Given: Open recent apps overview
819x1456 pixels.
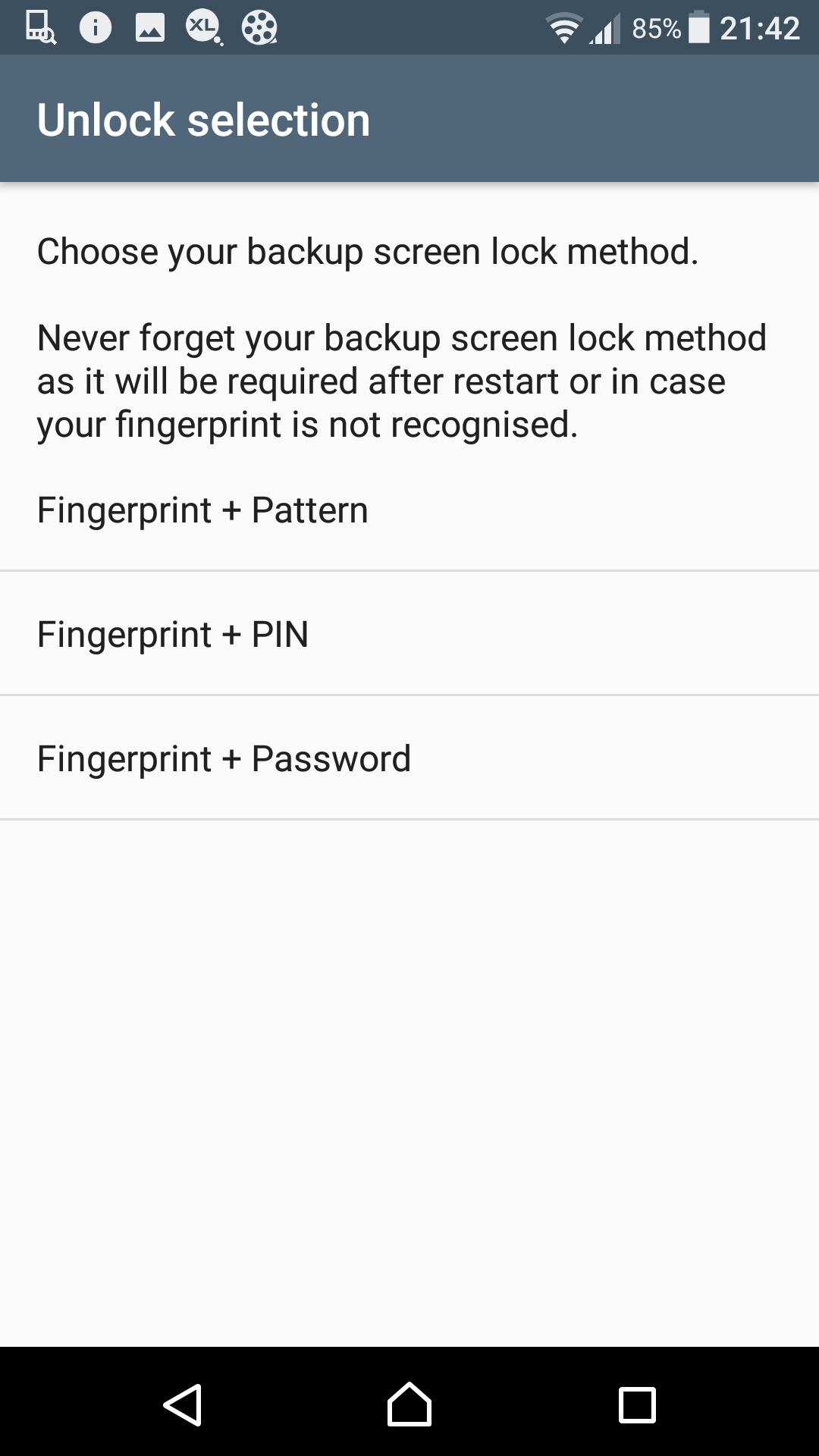Looking at the screenshot, I should tap(637, 1404).
